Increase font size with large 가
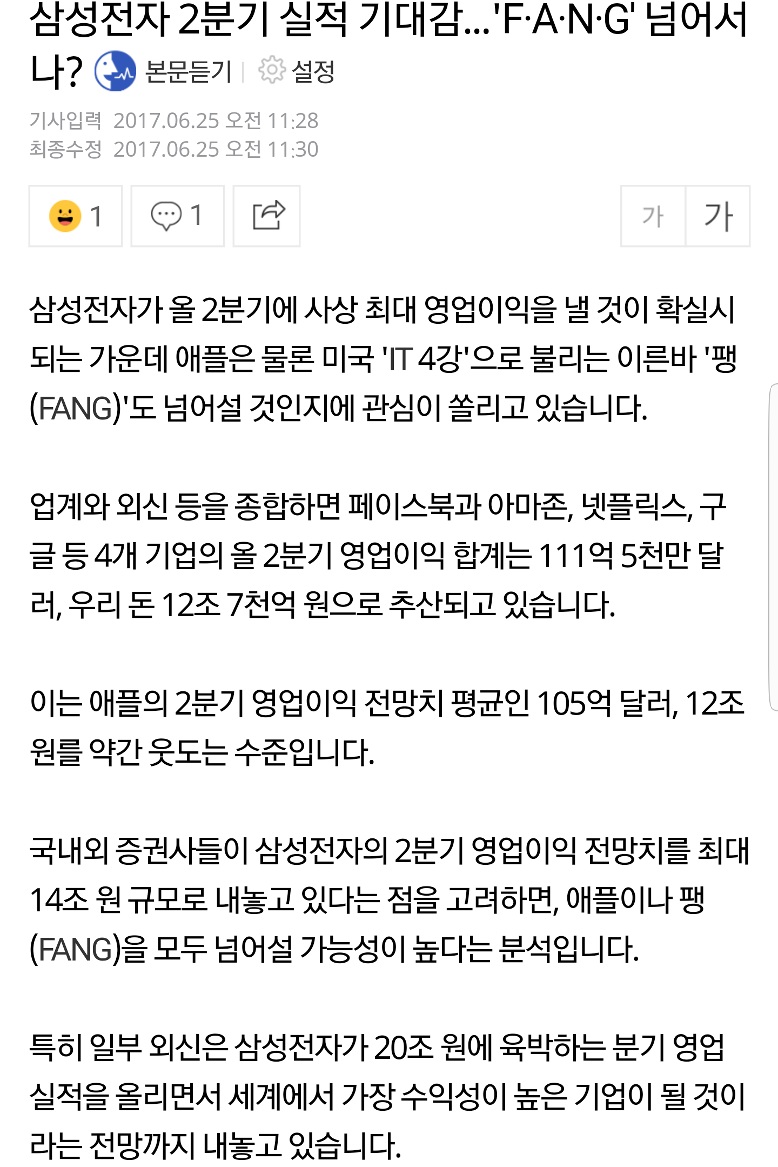Image resolution: width=778 pixels, height=1167 pixels. pyautogui.click(x=717, y=216)
